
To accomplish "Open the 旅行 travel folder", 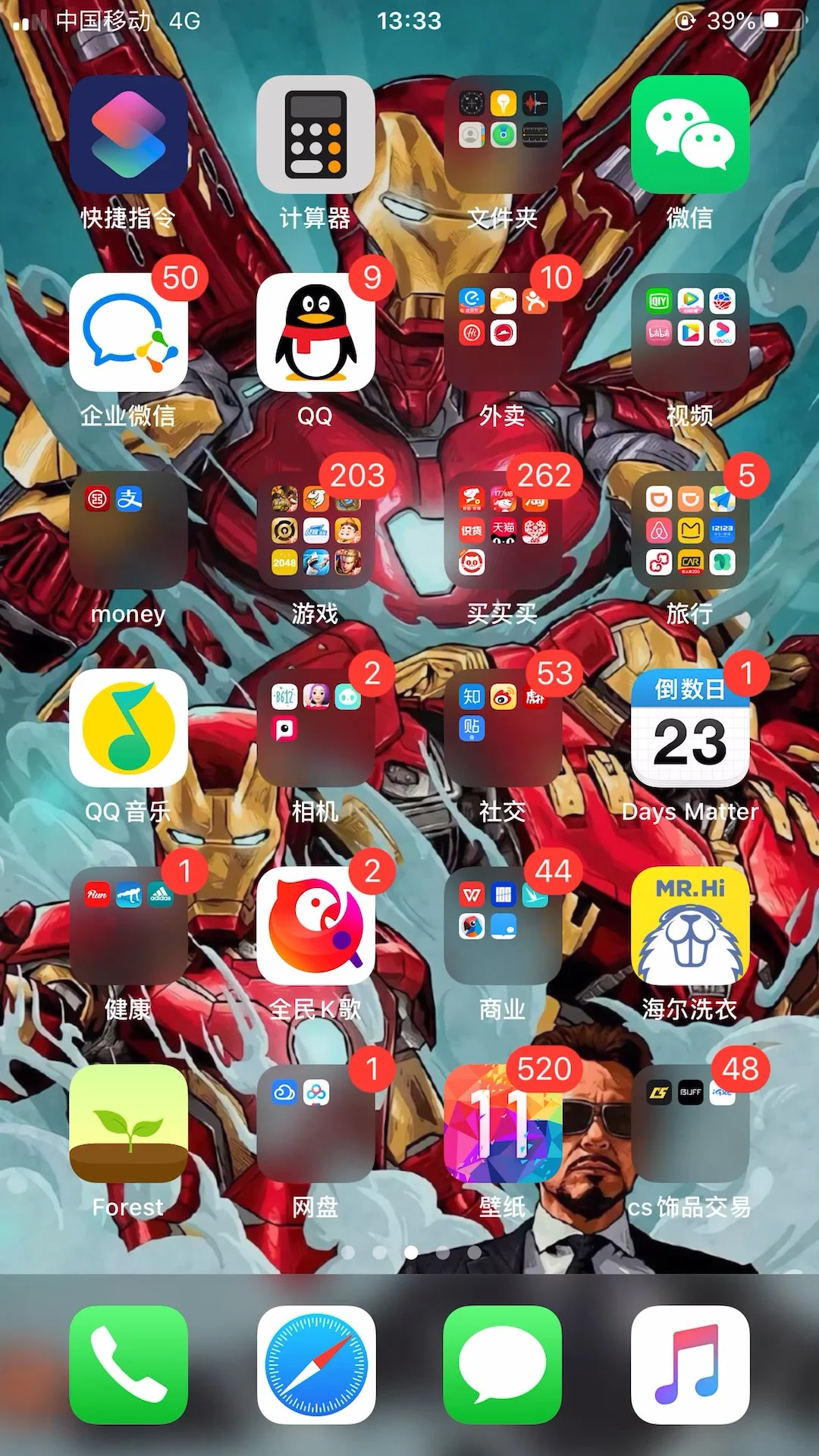I will coord(690,530).
